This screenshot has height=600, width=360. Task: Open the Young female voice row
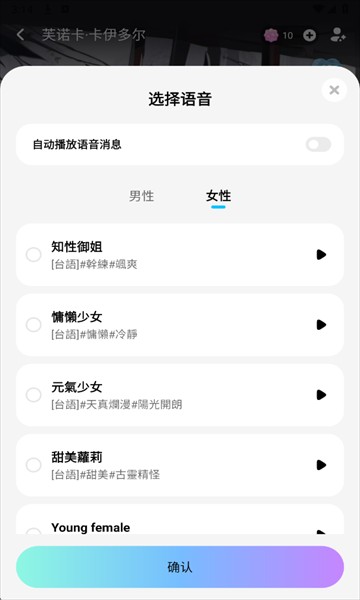pyautogui.click(x=180, y=519)
